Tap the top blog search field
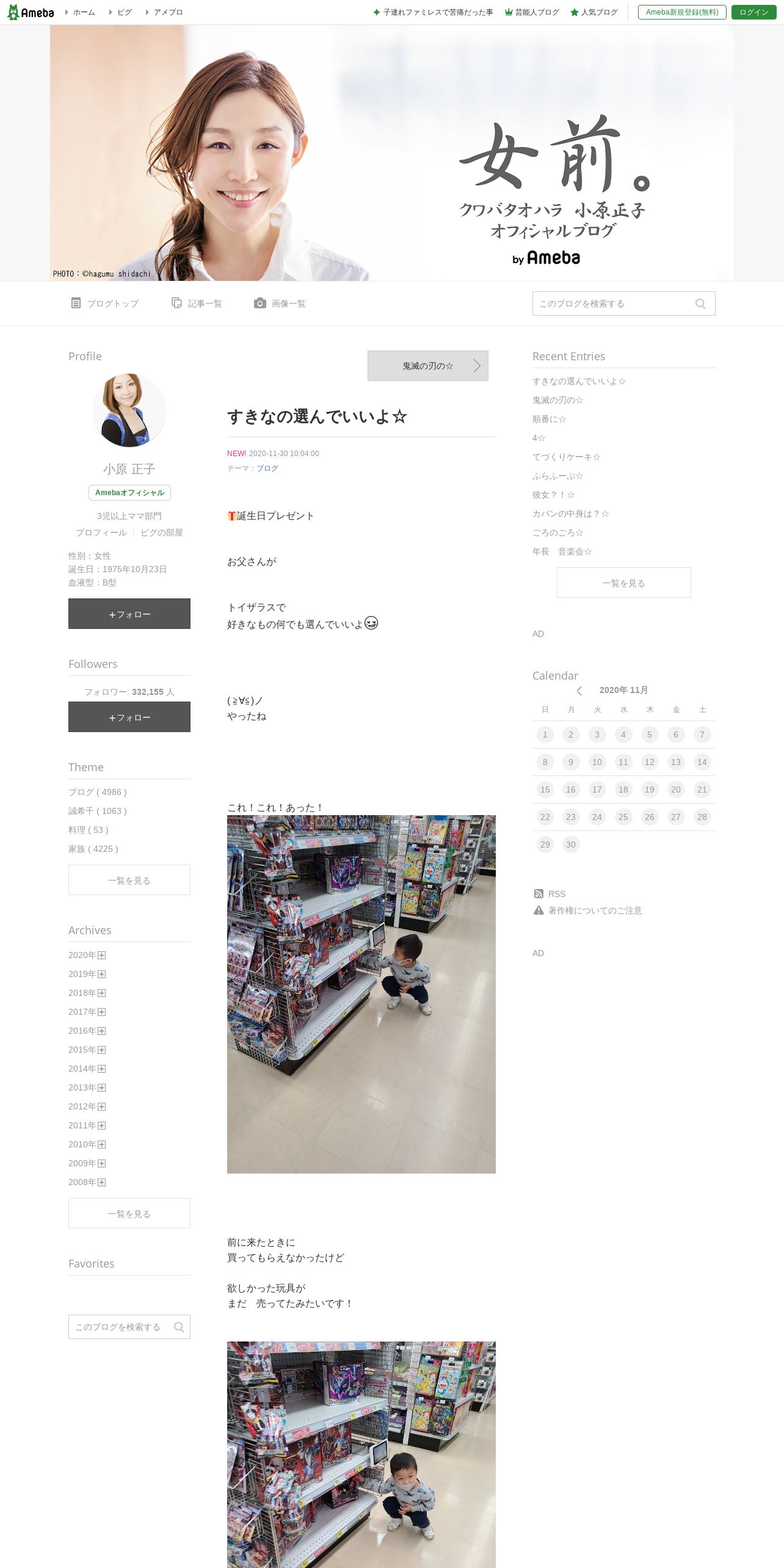Image resolution: width=784 pixels, height=1568 pixels. coord(623,303)
